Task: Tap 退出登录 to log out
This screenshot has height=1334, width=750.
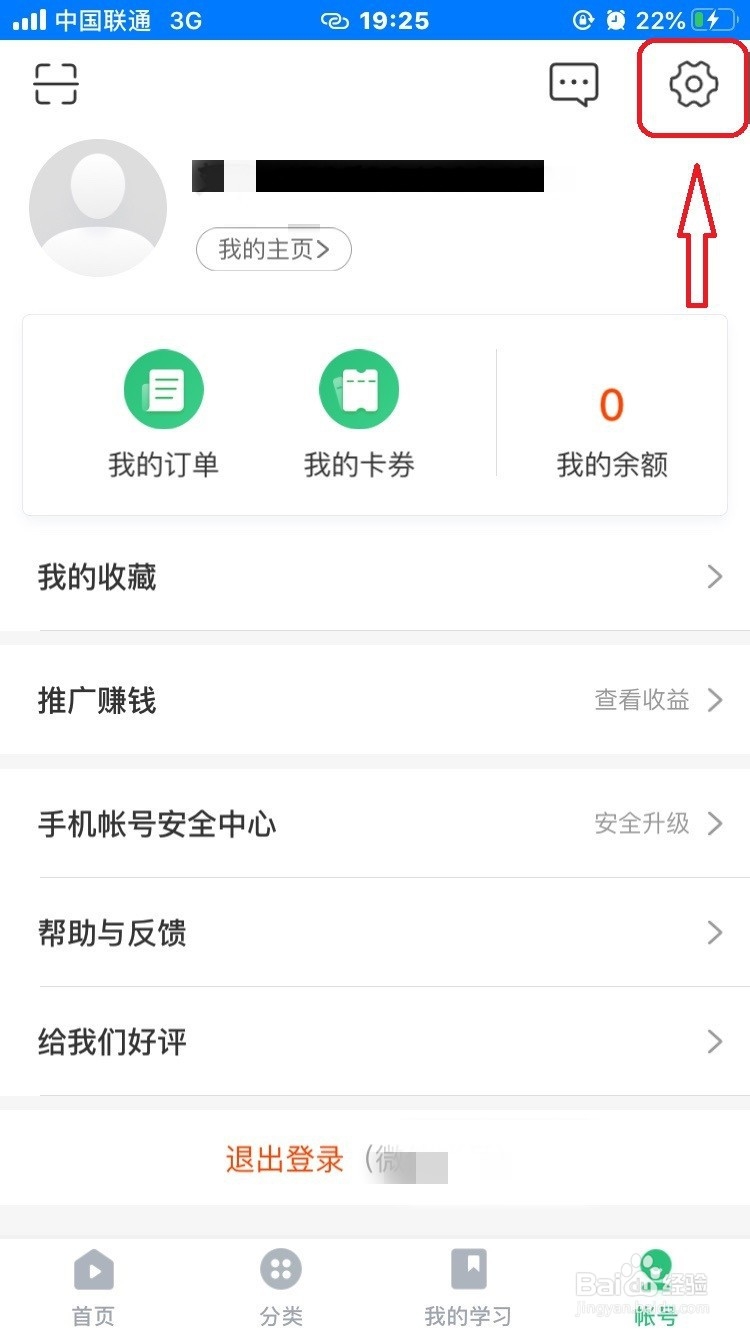Action: (285, 1160)
